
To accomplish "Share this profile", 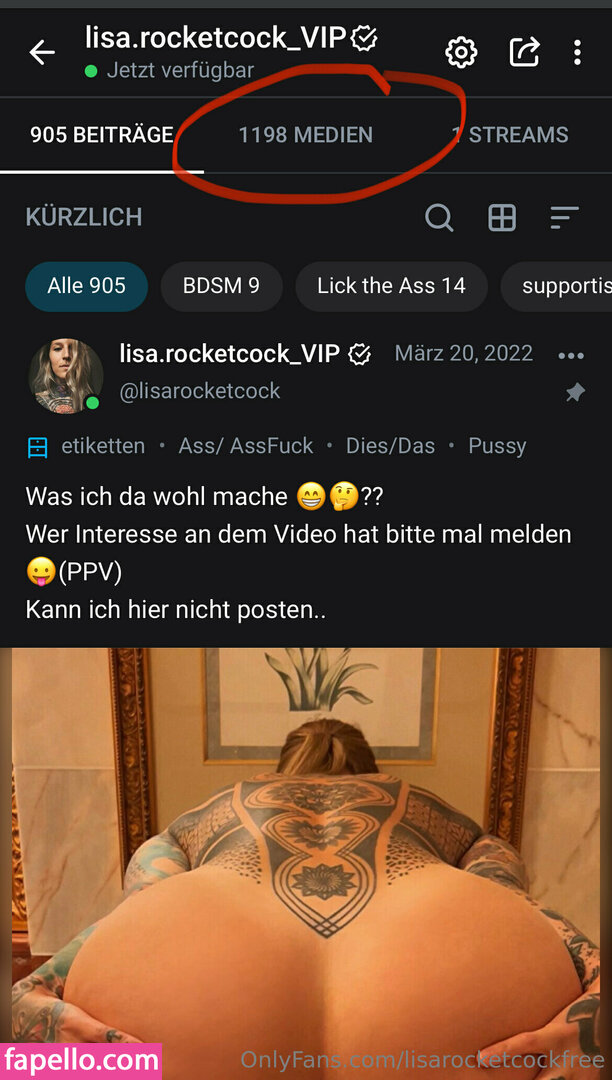I will tap(524, 52).
